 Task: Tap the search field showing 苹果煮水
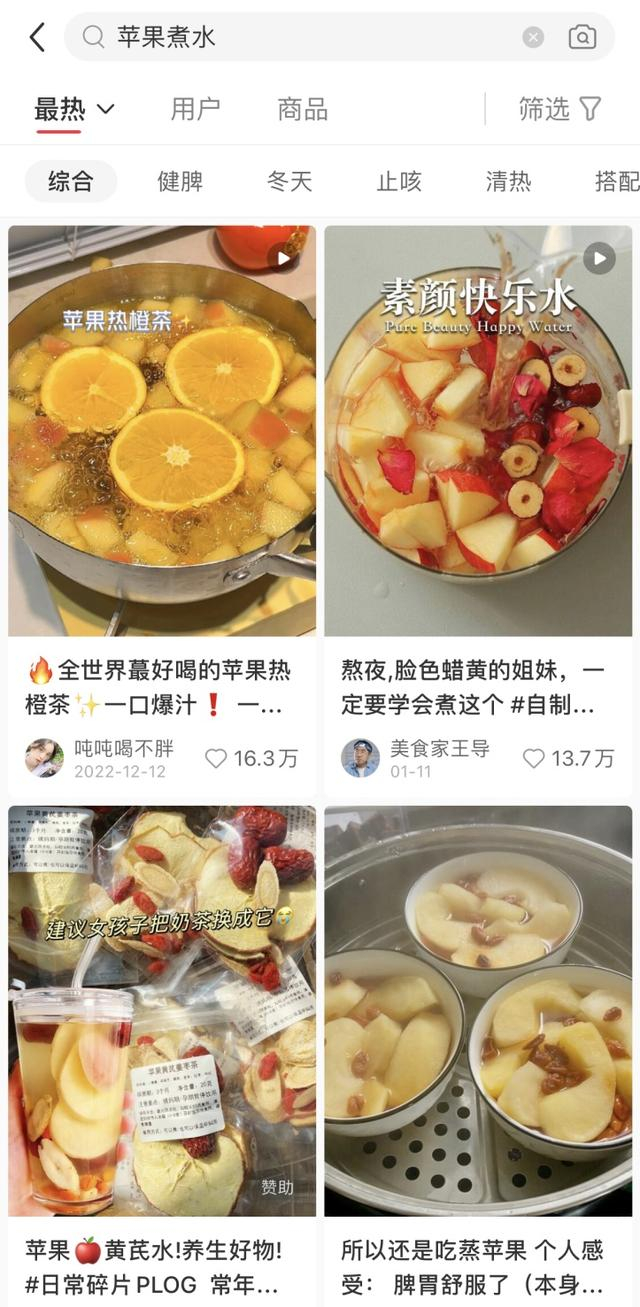[300, 38]
